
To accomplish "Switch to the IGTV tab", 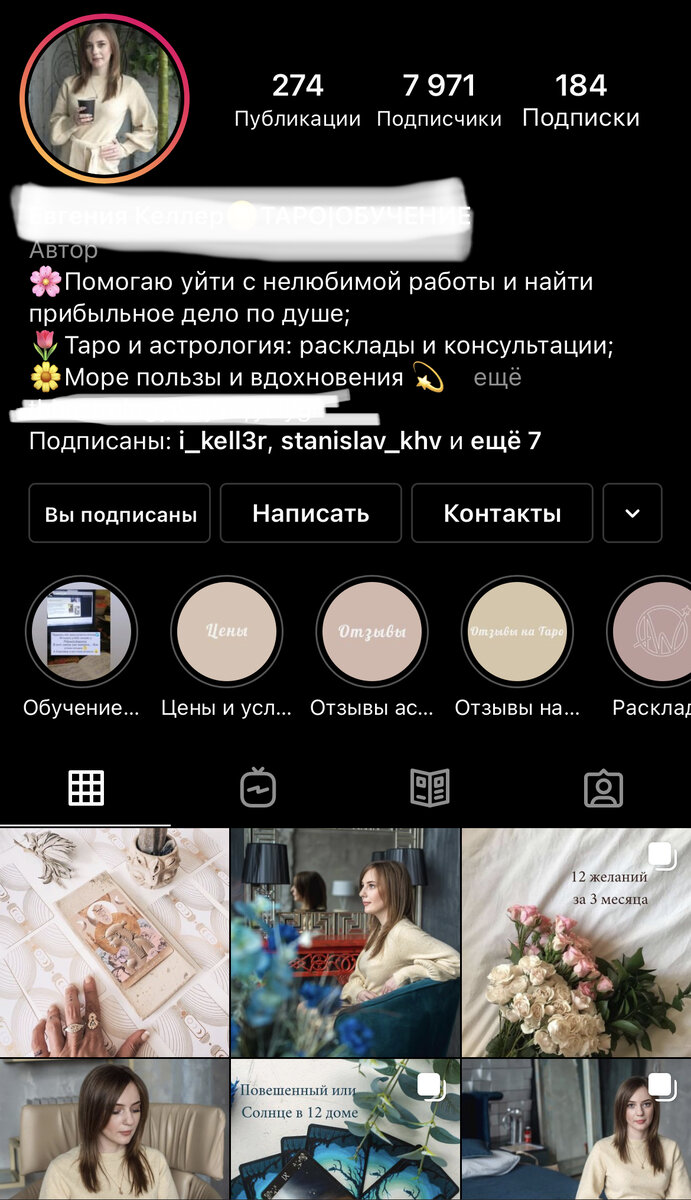I will pyautogui.click(x=258, y=788).
